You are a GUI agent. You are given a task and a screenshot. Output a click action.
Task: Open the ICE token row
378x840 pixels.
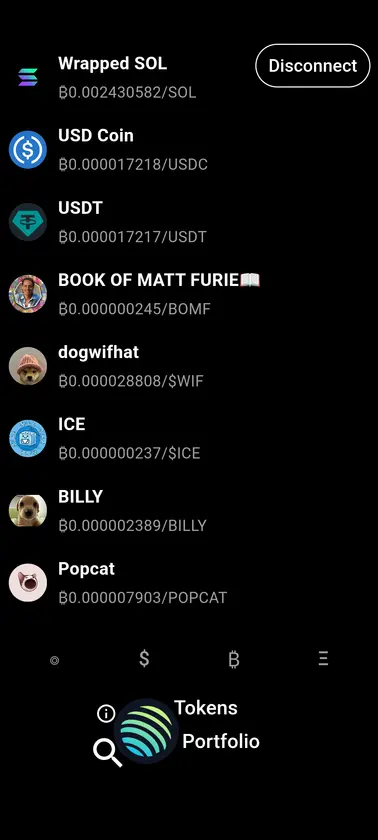[x=189, y=438]
